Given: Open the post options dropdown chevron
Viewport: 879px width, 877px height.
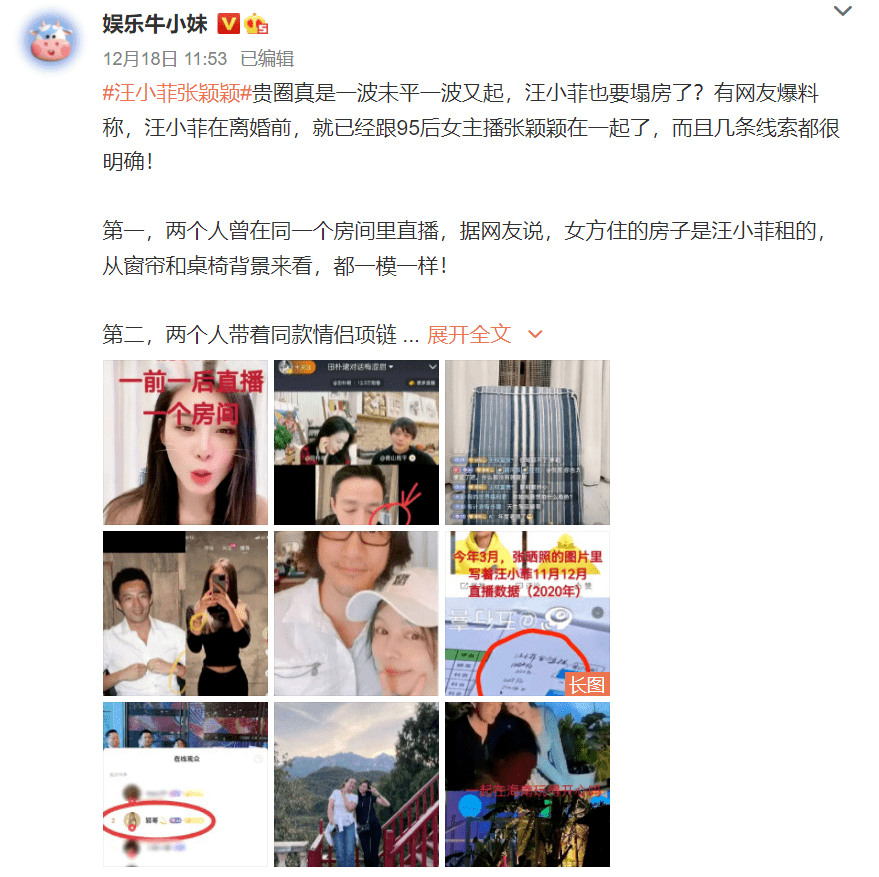Looking at the screenshot, I should [x=843, y=12].
